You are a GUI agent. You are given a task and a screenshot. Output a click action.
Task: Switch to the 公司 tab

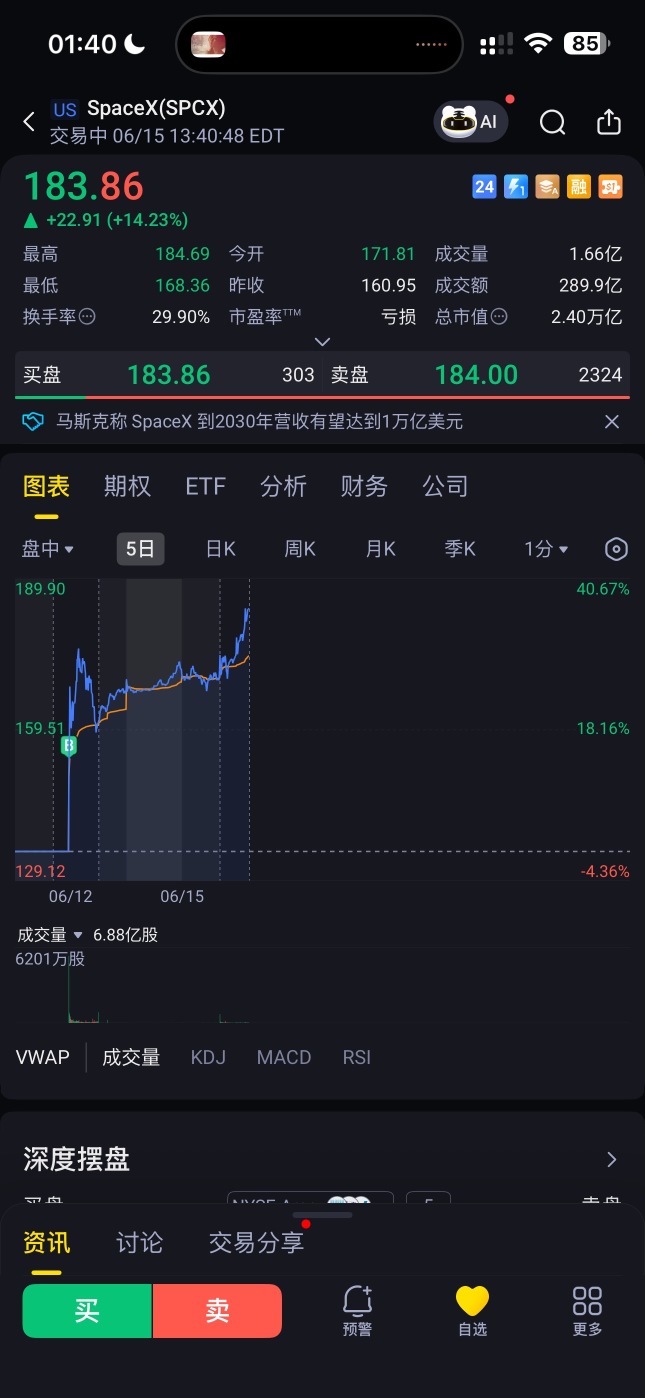tap(445, 486)
